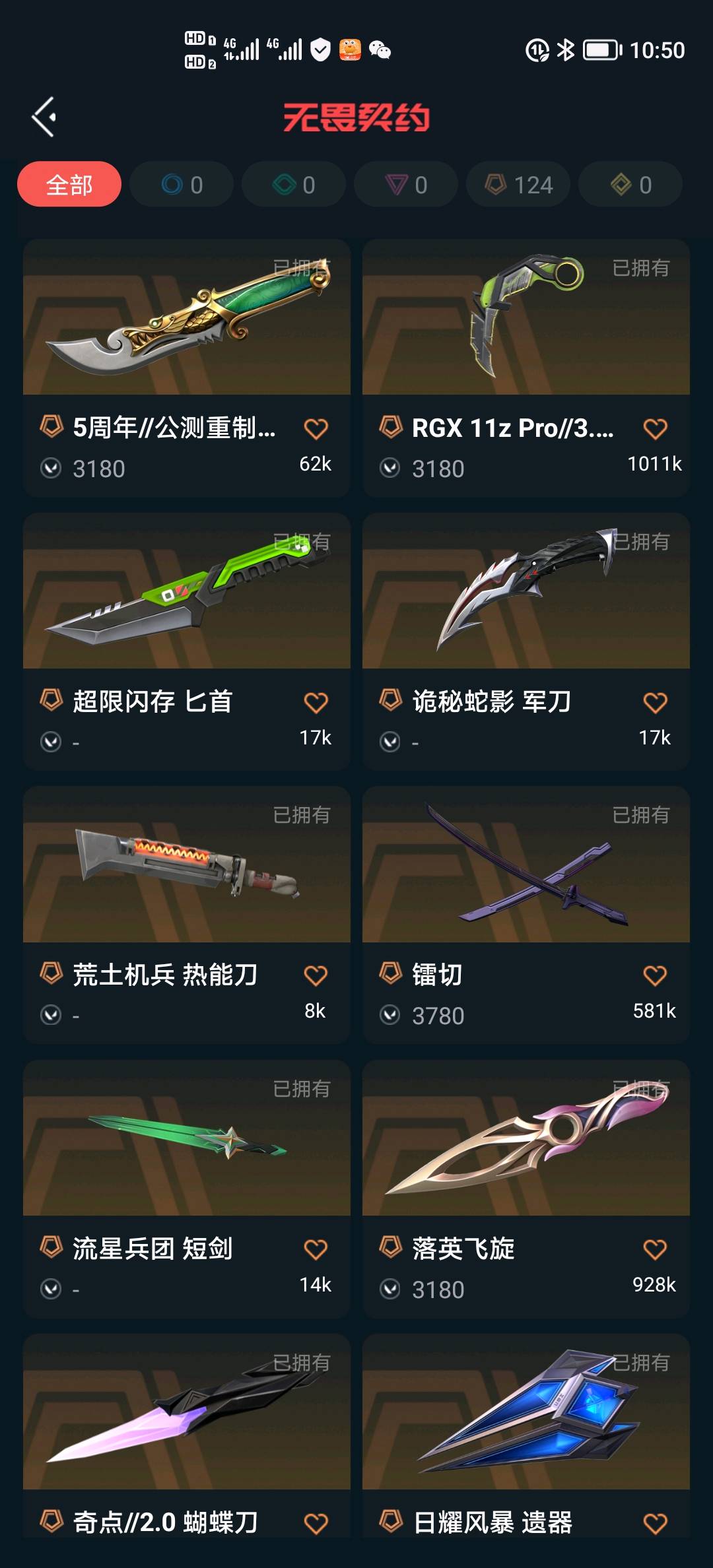
Task: Open the RGX 11z Pro skin card
Action: click(526, 368)
